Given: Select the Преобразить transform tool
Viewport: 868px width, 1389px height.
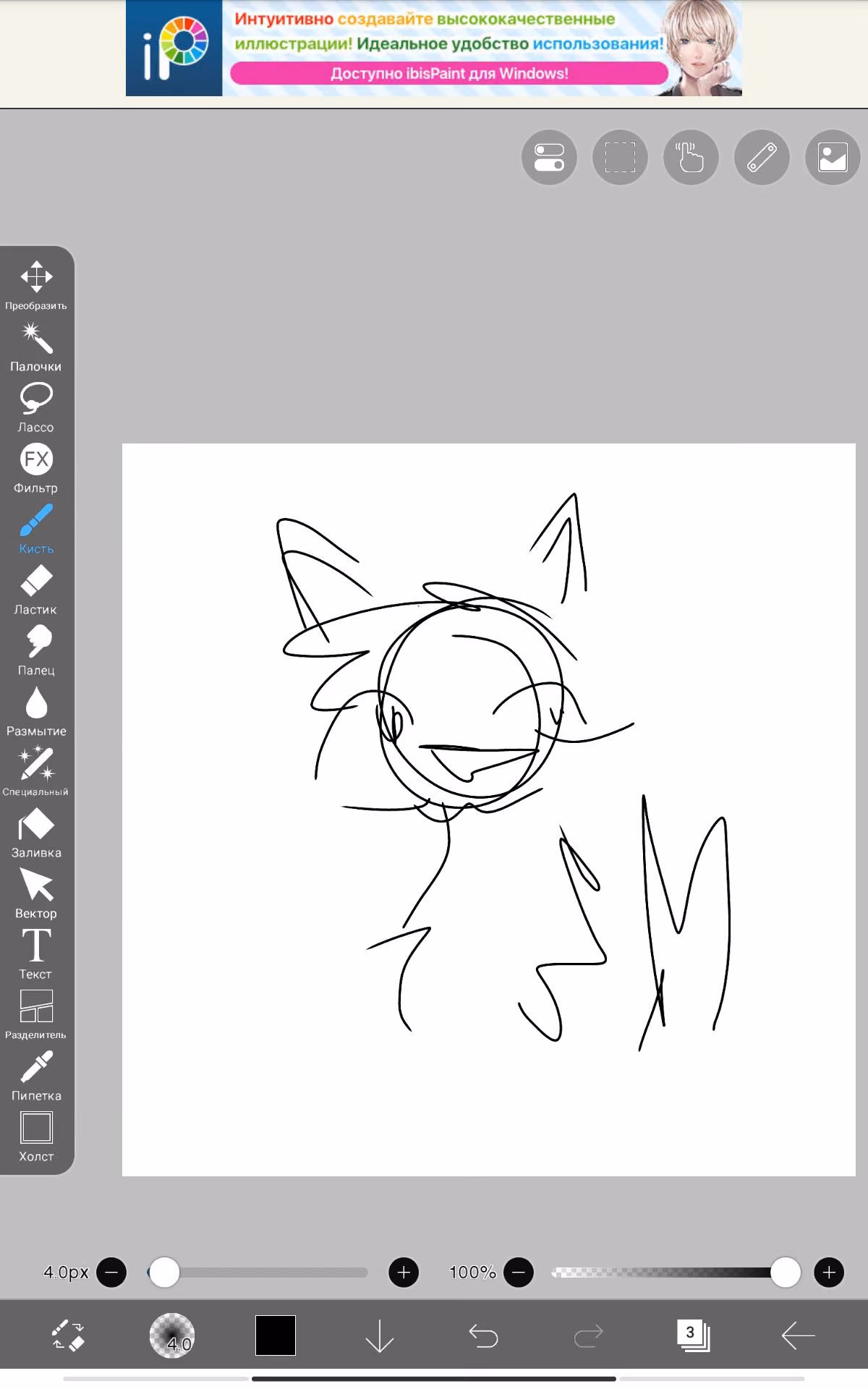Looking at the screenshot, I should [36, 285].
